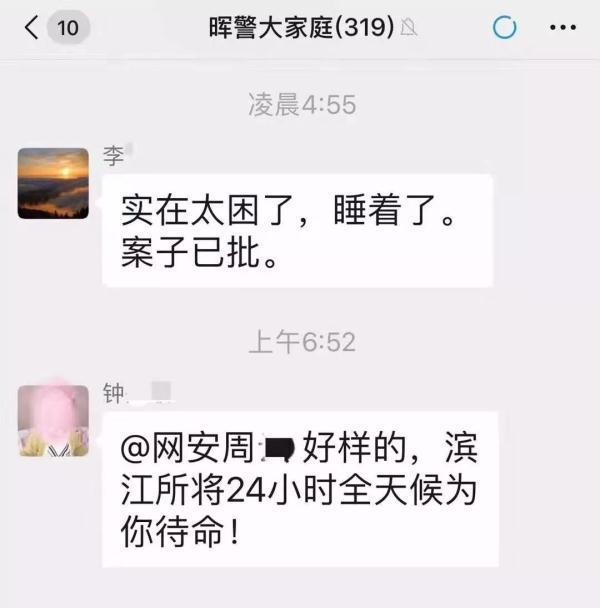The height and width of the screenshot is (608, 600).
Task: Tap the blue circle icon in header
Action: pyautogui.click(x=505, y=27)
